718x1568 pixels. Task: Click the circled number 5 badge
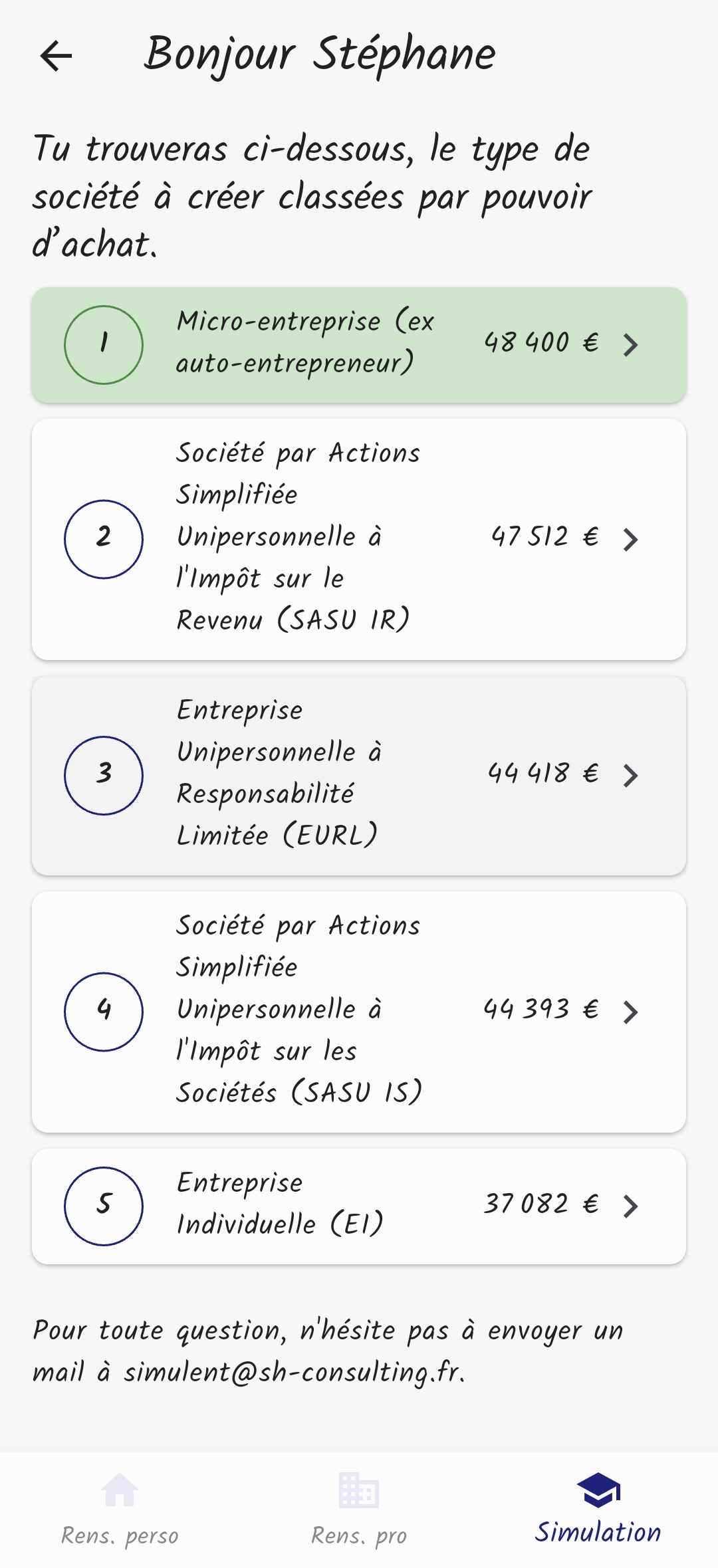tap(104, 1206)
